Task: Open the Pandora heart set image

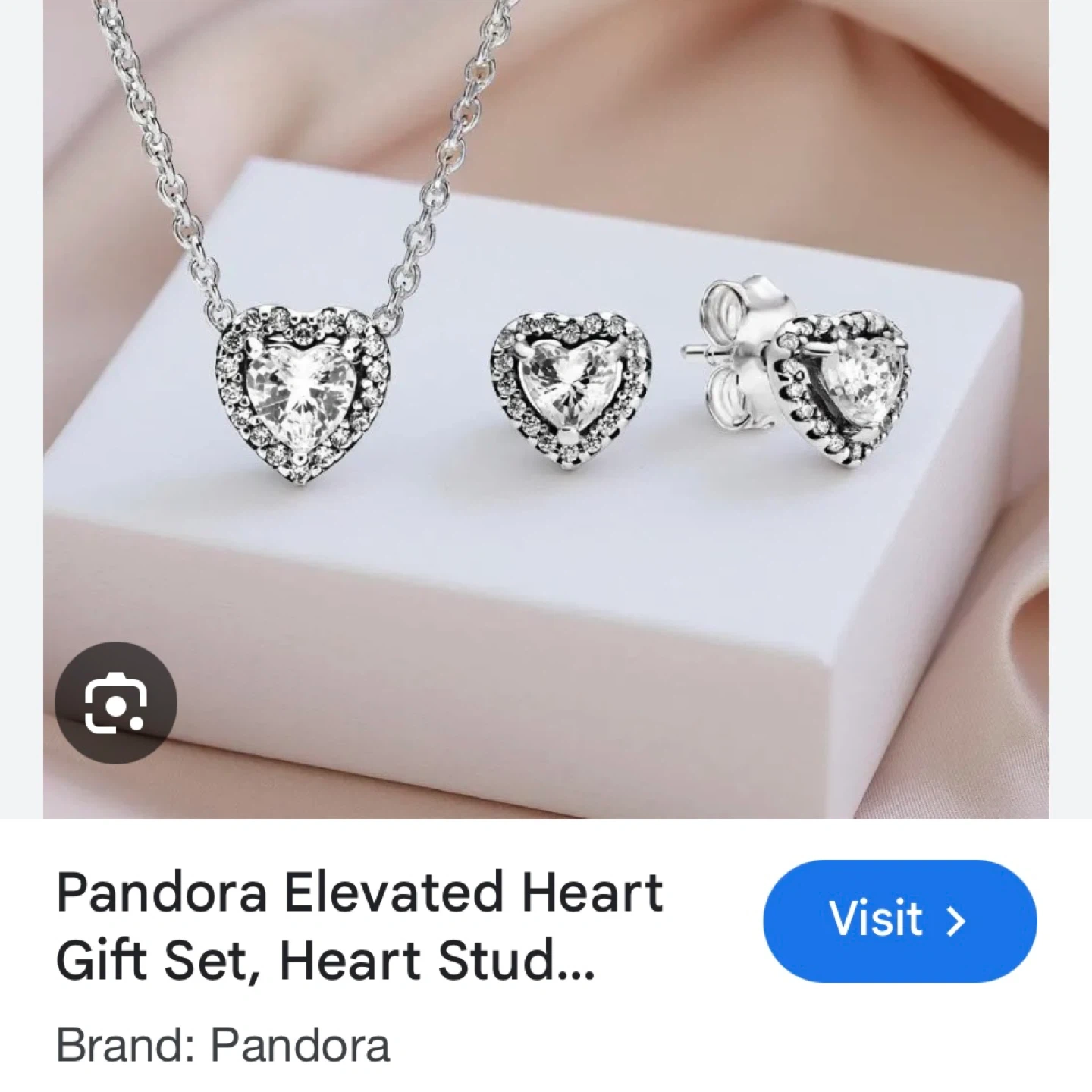Action: coord(546,409)
